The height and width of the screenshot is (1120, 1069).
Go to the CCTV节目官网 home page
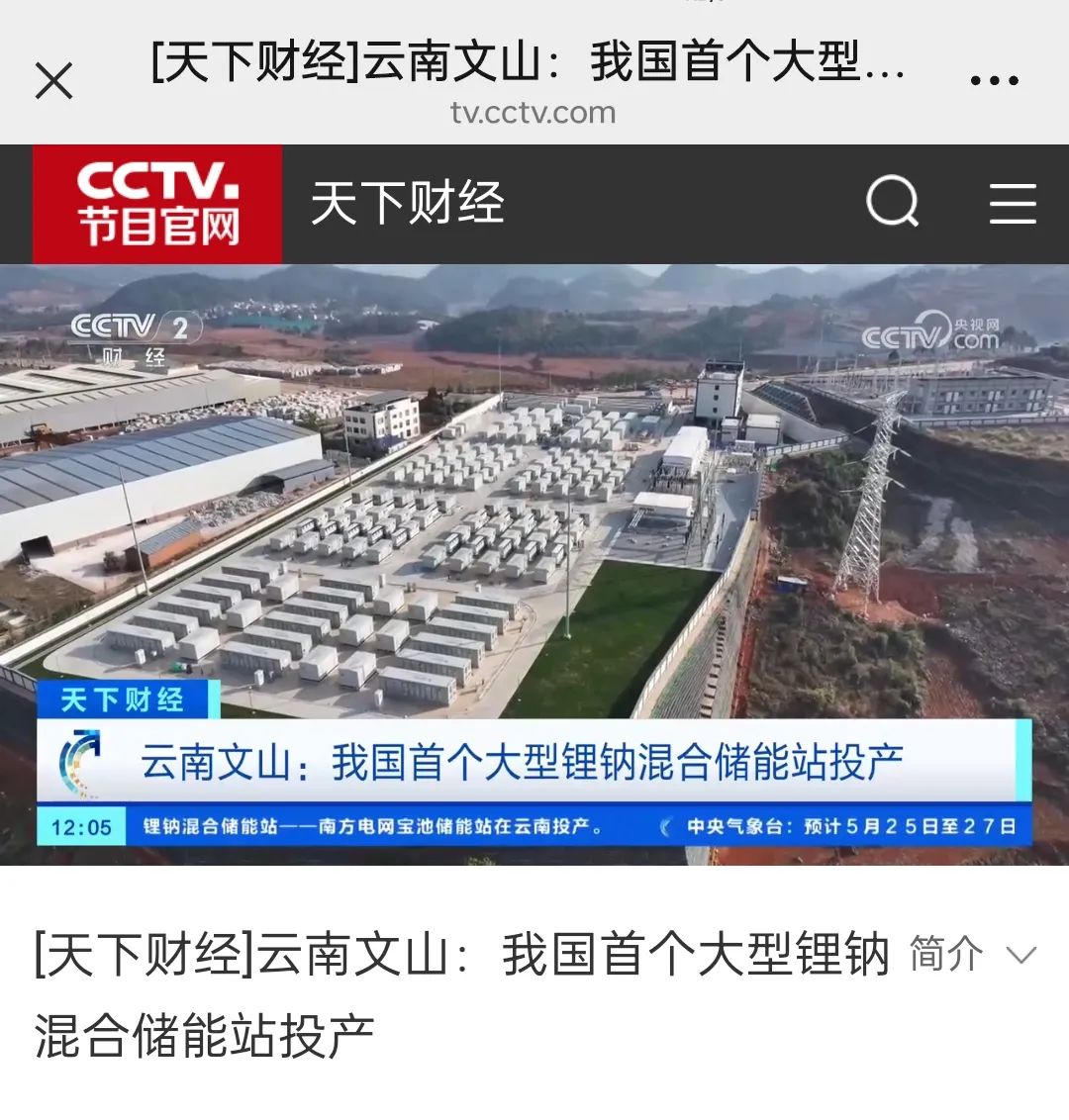157,204
